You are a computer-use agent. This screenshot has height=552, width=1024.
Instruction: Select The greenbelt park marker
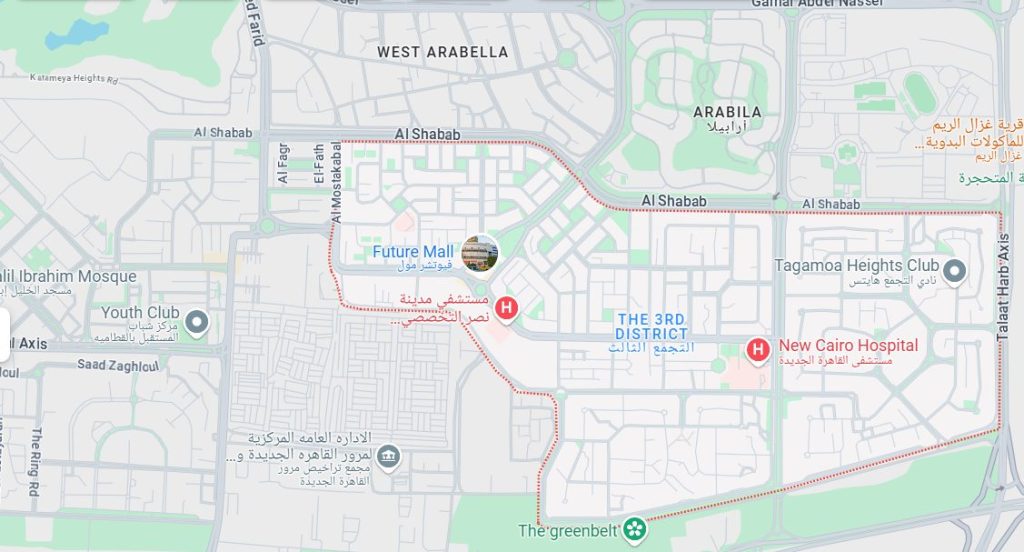[632, 529]
